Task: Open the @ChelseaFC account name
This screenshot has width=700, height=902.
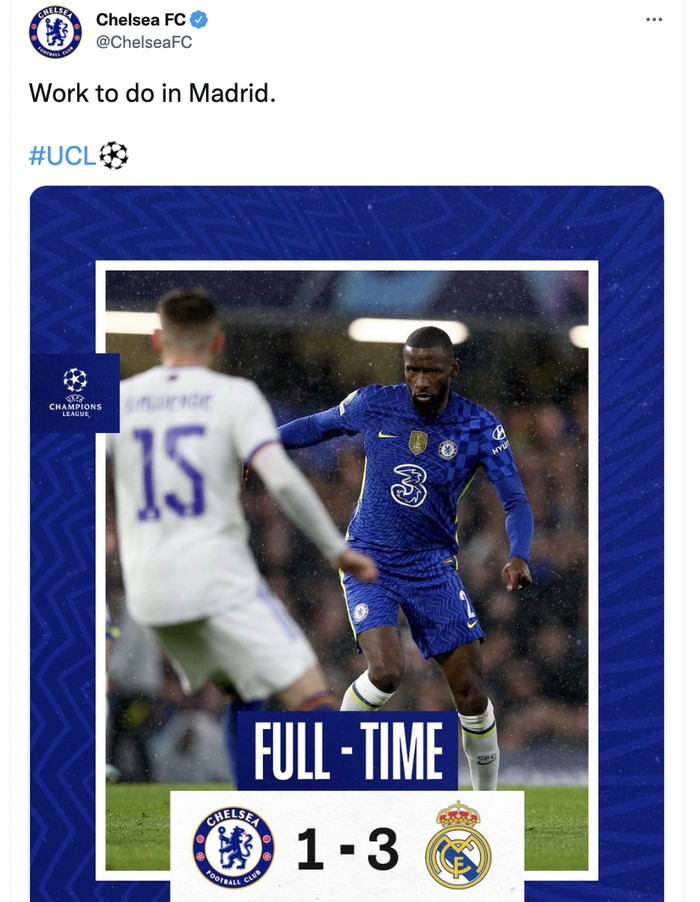Action: 143,42
